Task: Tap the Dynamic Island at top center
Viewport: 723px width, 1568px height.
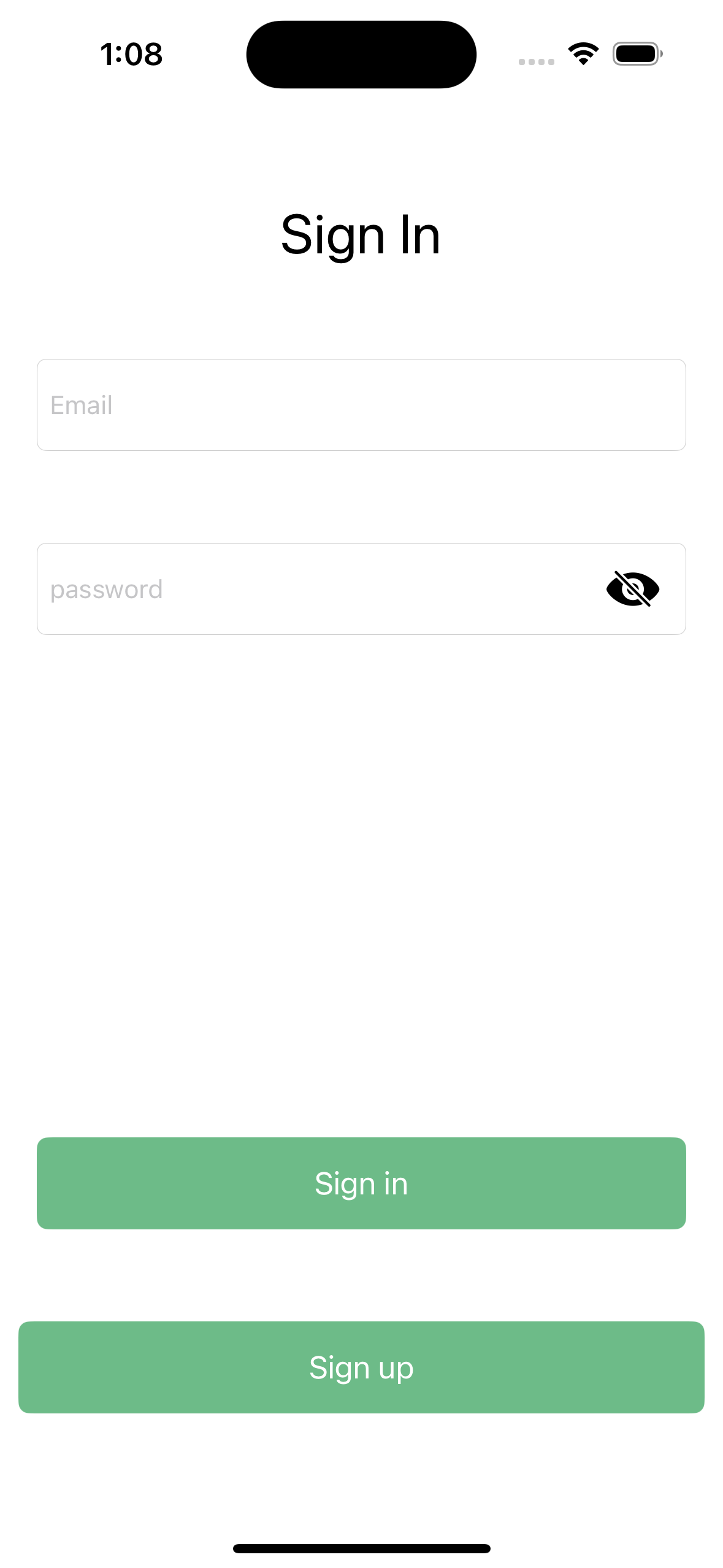Action: [x=361, y=54]
